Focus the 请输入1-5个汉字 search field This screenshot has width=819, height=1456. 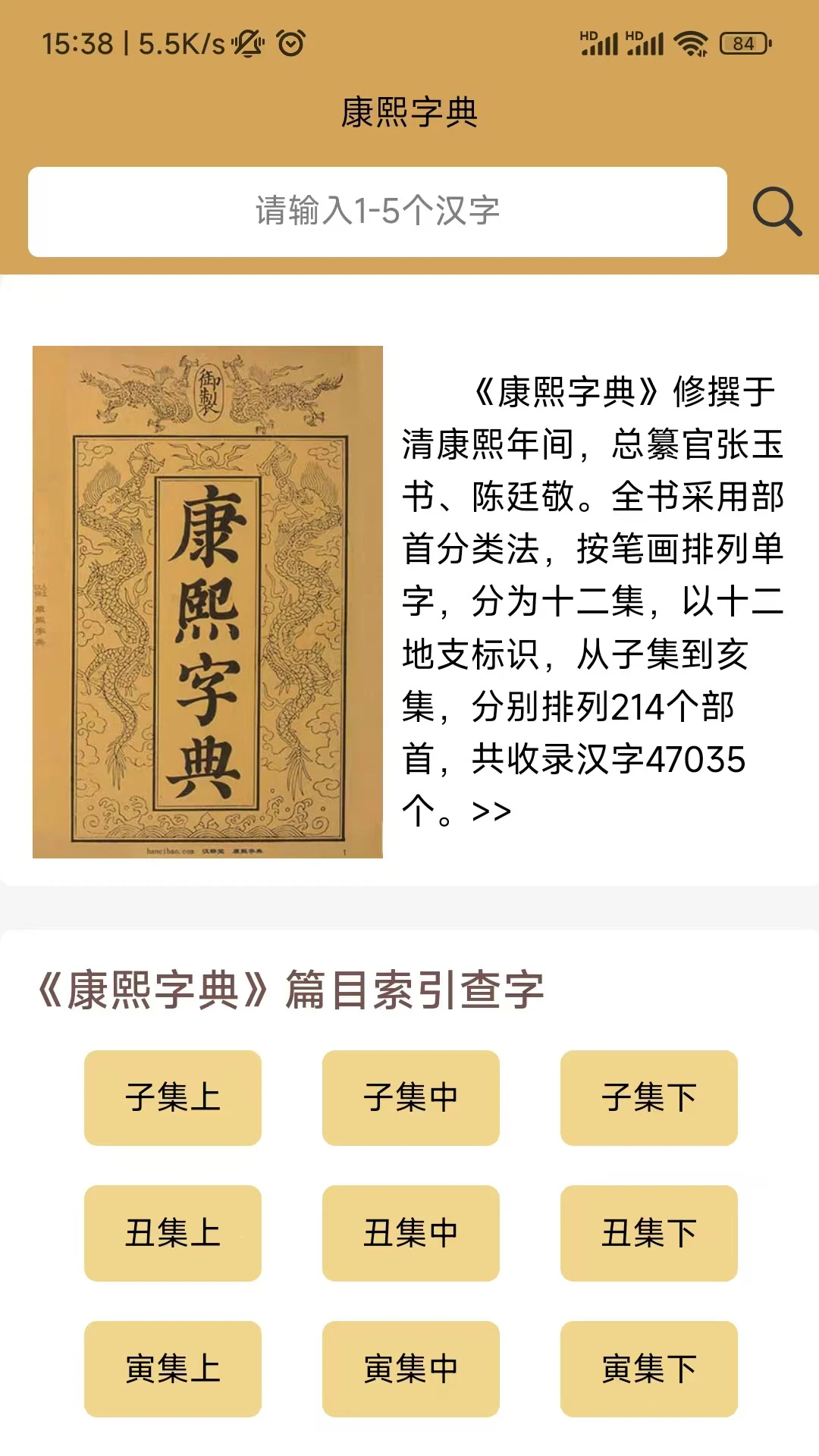point(377,212)
